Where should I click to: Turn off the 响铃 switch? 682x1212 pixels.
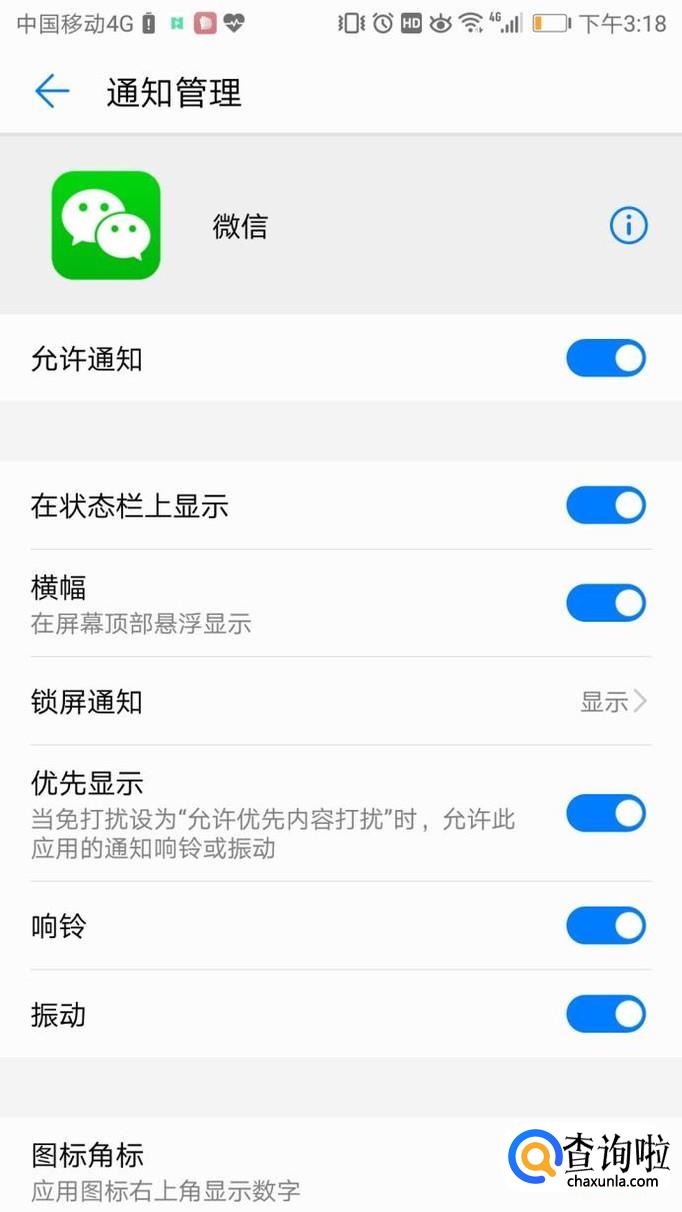tap(606, 926)
